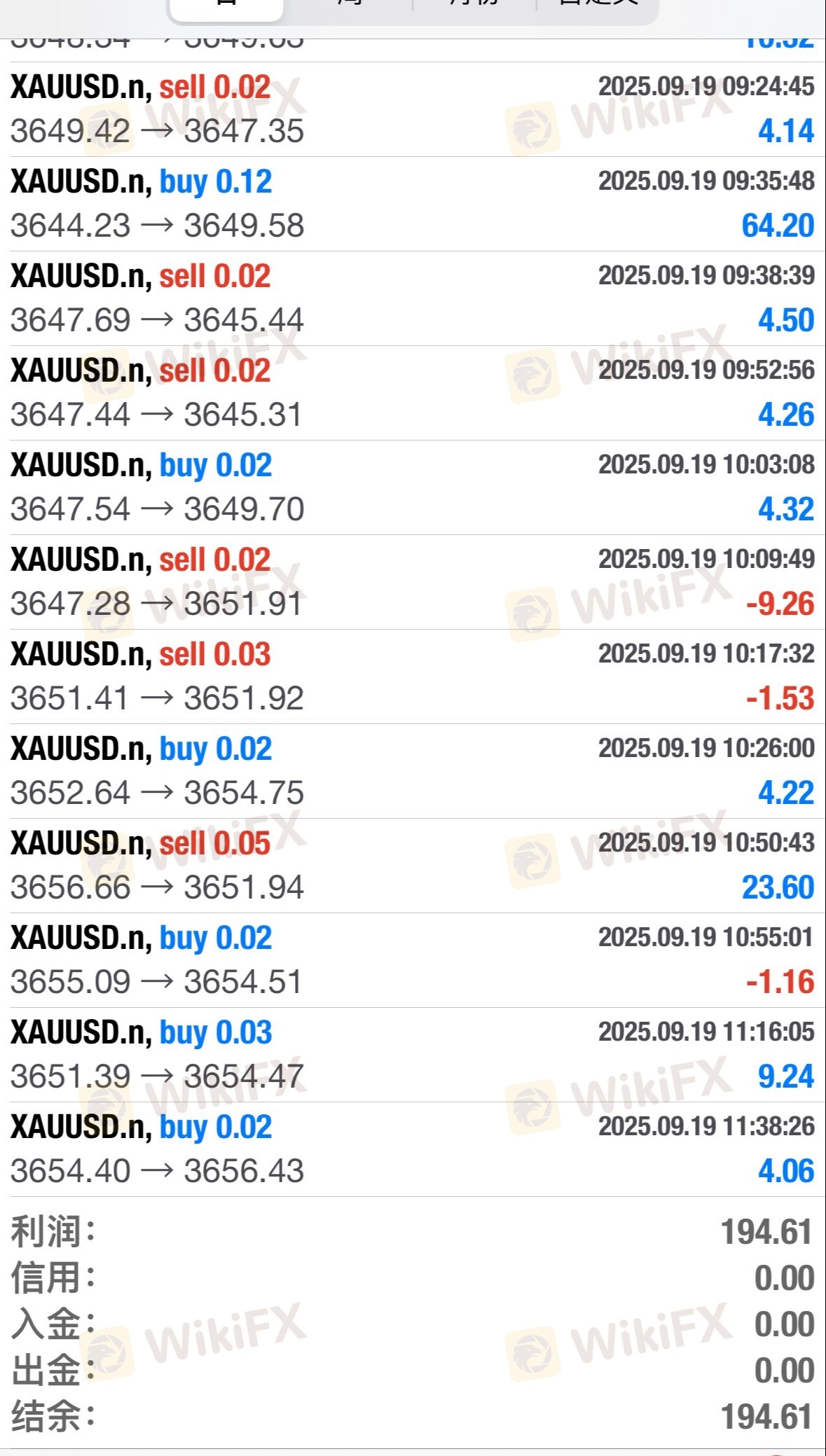Screen dimensions: 826x1456
Task: Select the sell trade closed at 09:52:56
Action: pyautogui.click(x=413, y=393)
